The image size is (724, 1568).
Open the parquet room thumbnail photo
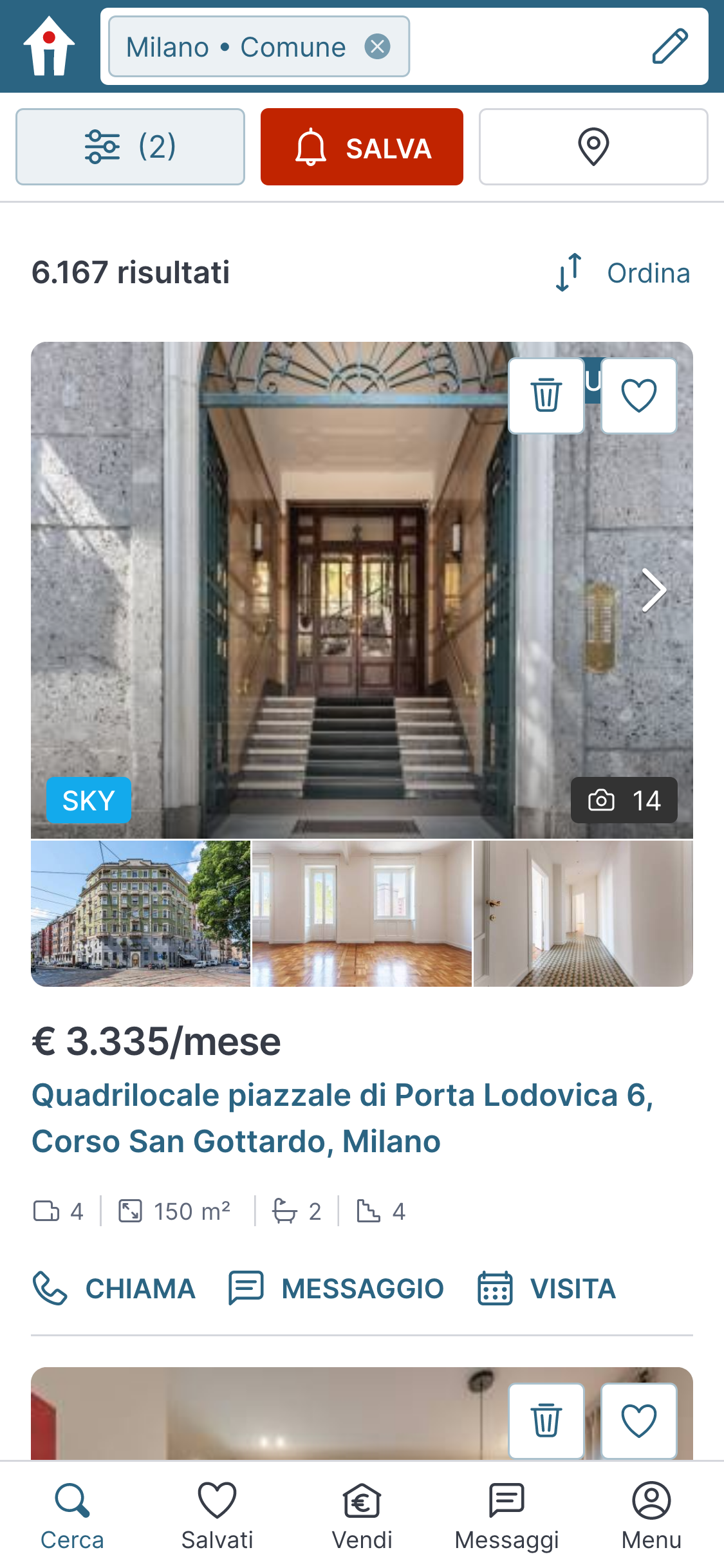click(362, 913)
